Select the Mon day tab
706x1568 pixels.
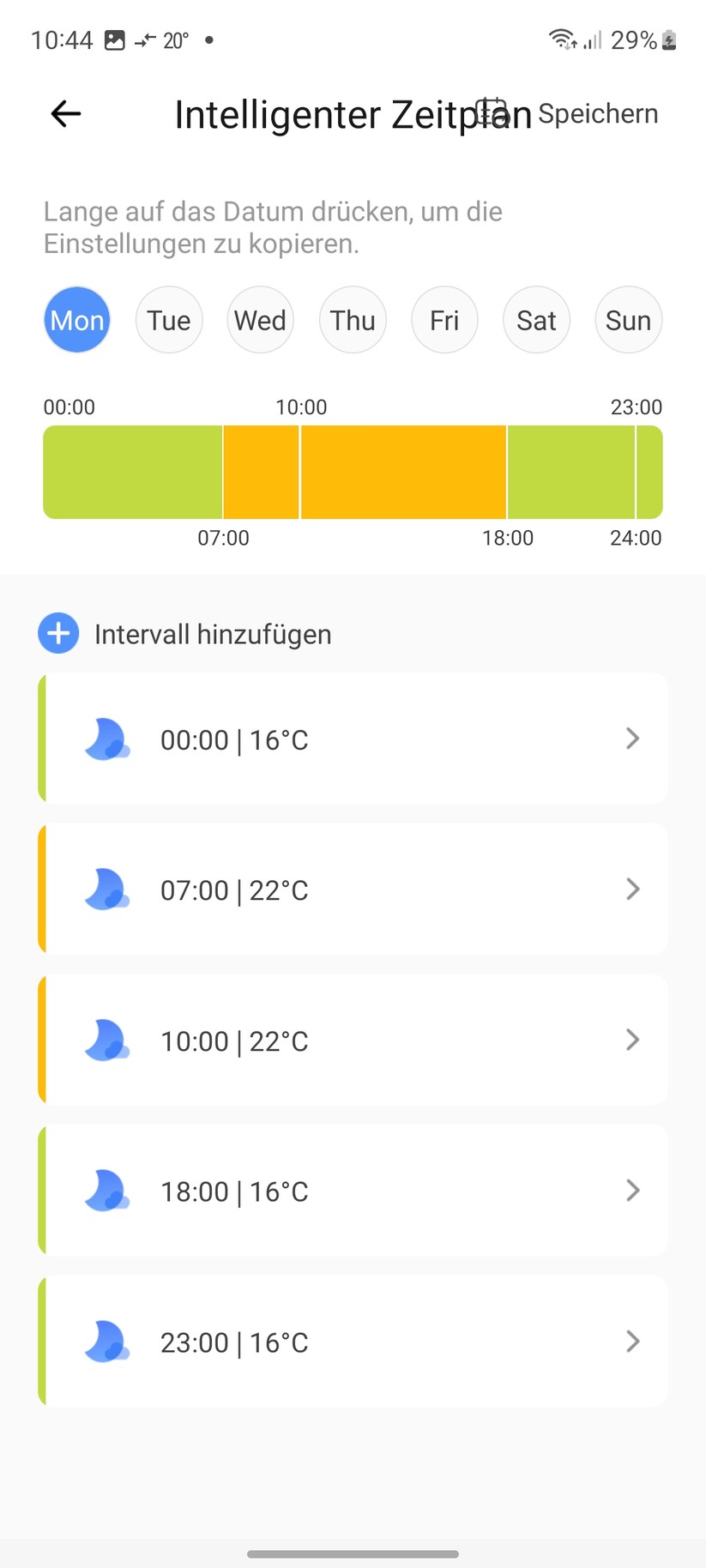click(76, 319)
